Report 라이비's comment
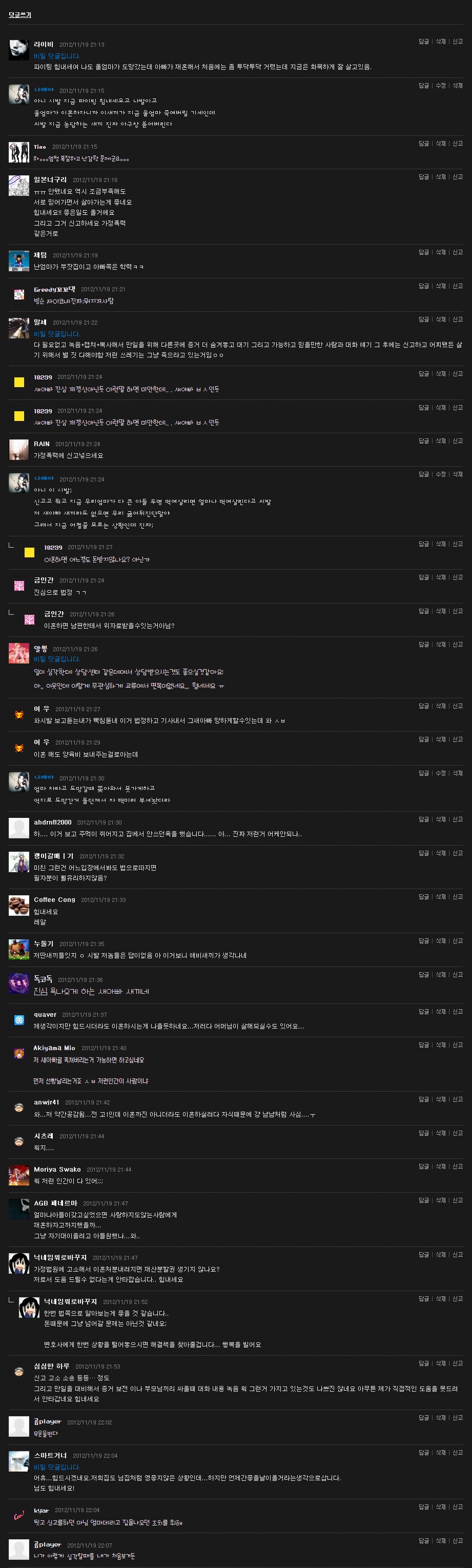472x1568 pixels. pos(458,42)
